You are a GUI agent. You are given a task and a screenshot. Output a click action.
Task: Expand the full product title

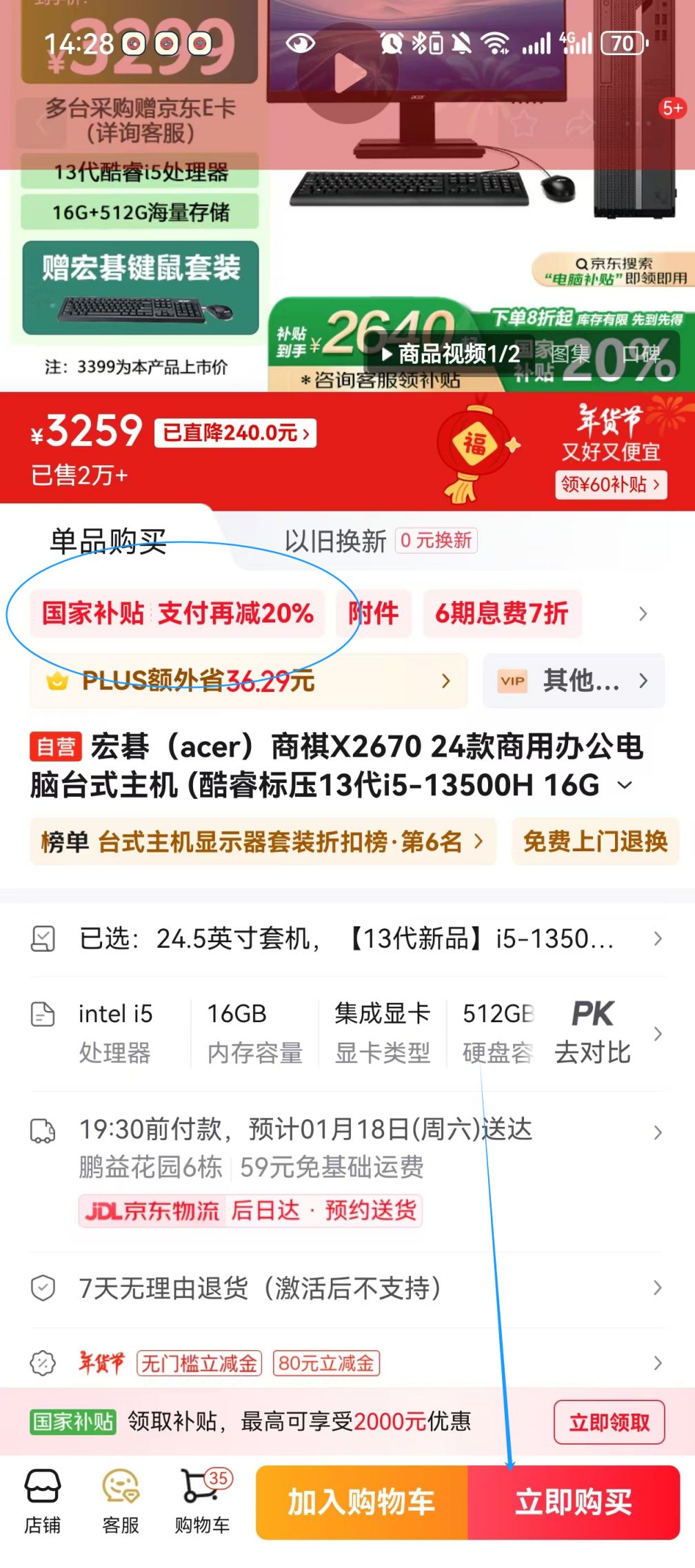coord(625,785)
